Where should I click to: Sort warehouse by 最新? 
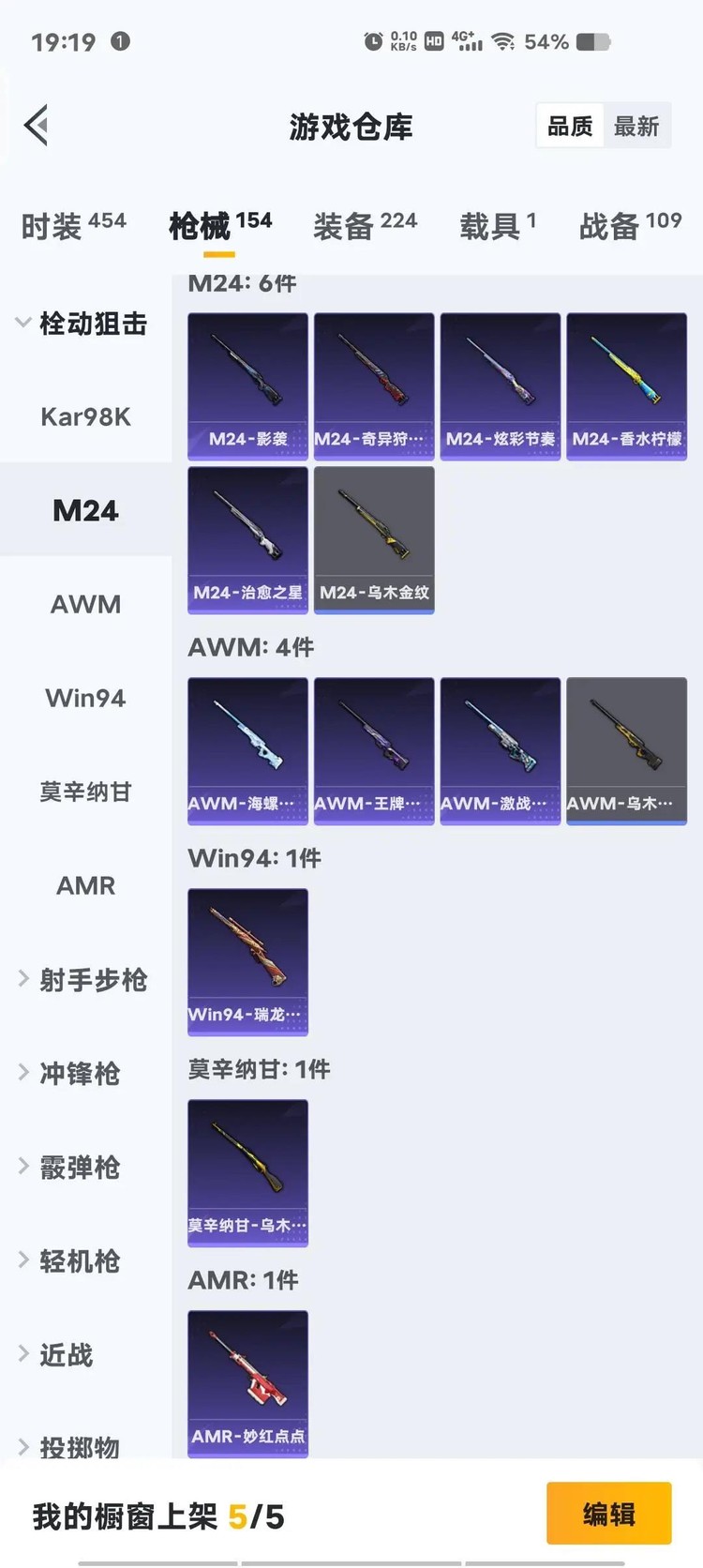point(636,127)
